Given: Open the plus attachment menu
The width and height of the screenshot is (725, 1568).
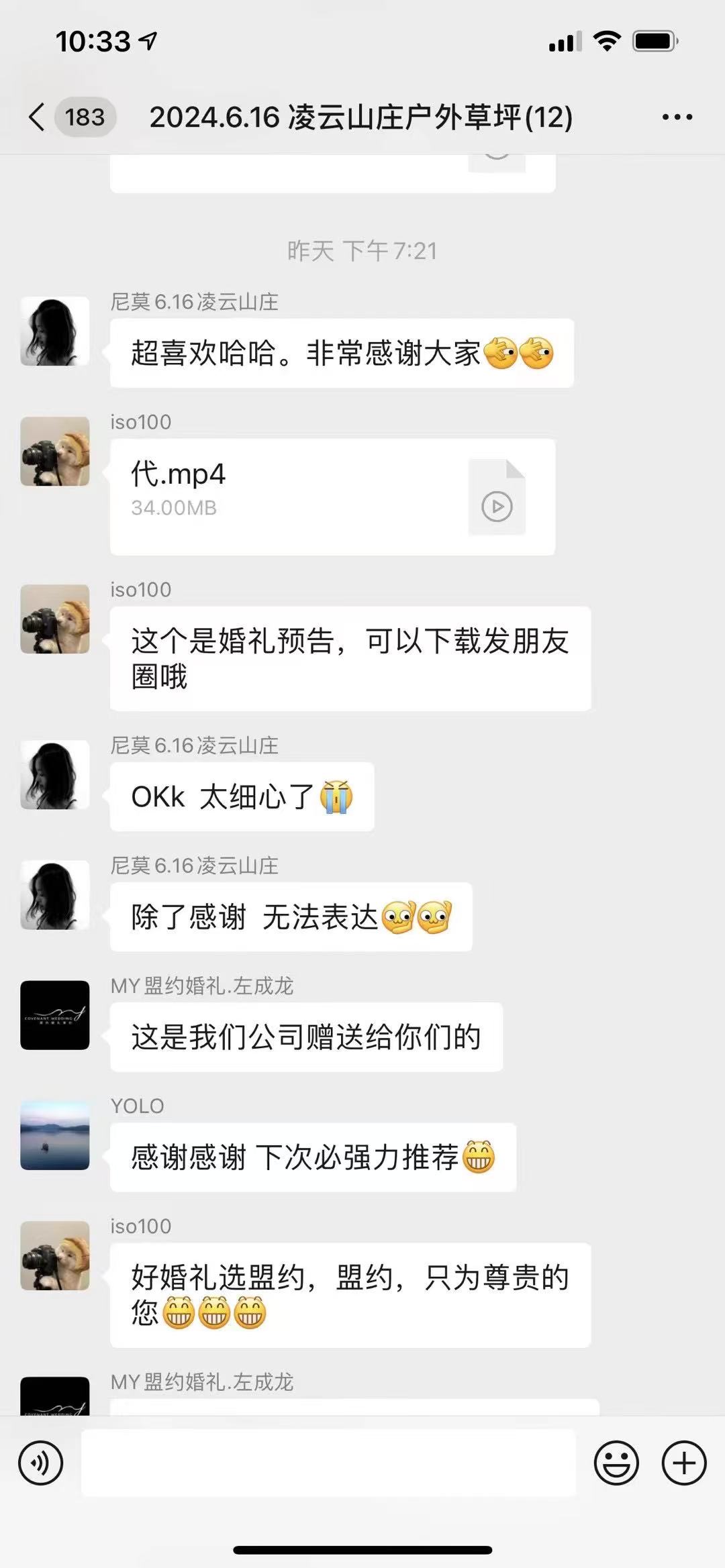Looking at the screenshot, I should [684, 1463].
